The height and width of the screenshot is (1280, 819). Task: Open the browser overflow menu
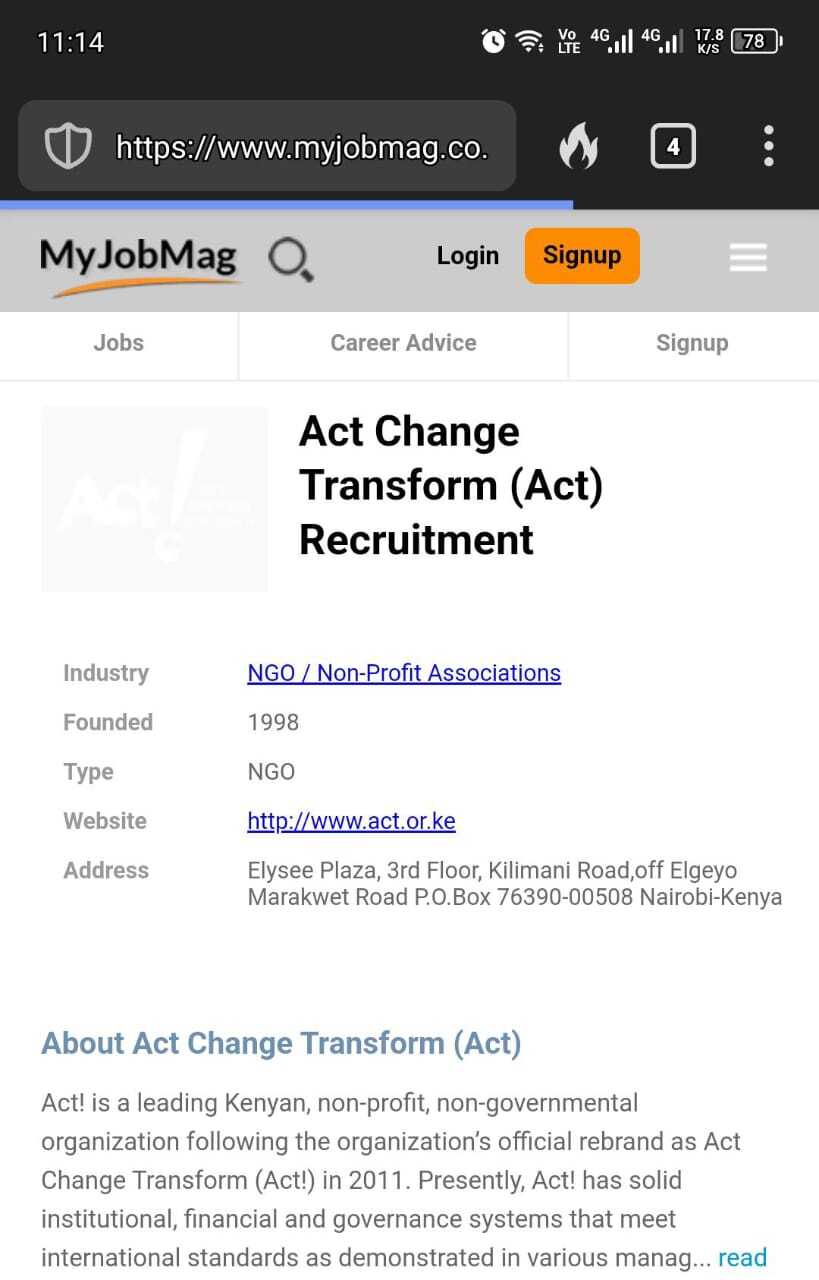768,147
